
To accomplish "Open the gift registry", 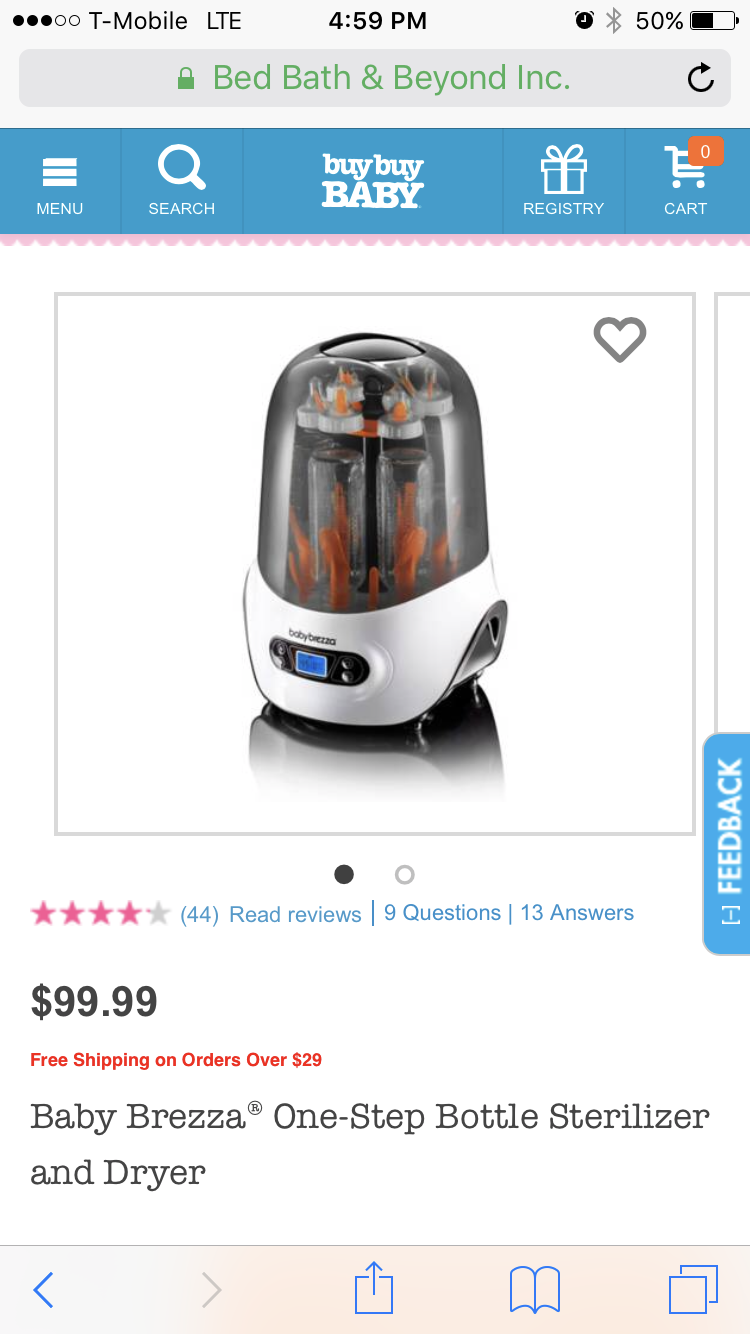I will [563, 181].
